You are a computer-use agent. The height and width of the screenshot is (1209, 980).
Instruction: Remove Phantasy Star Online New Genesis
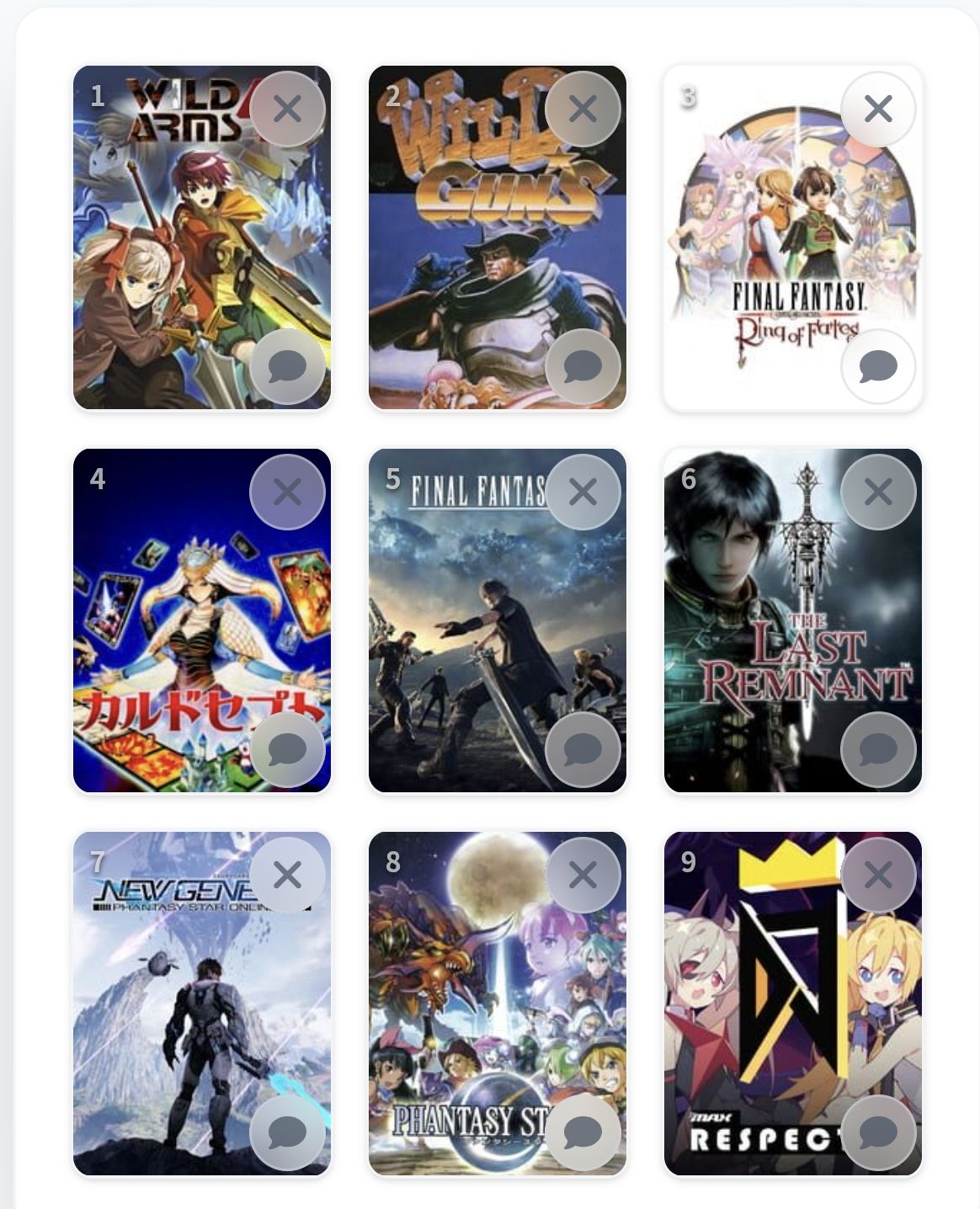click(x=287, y=876)
